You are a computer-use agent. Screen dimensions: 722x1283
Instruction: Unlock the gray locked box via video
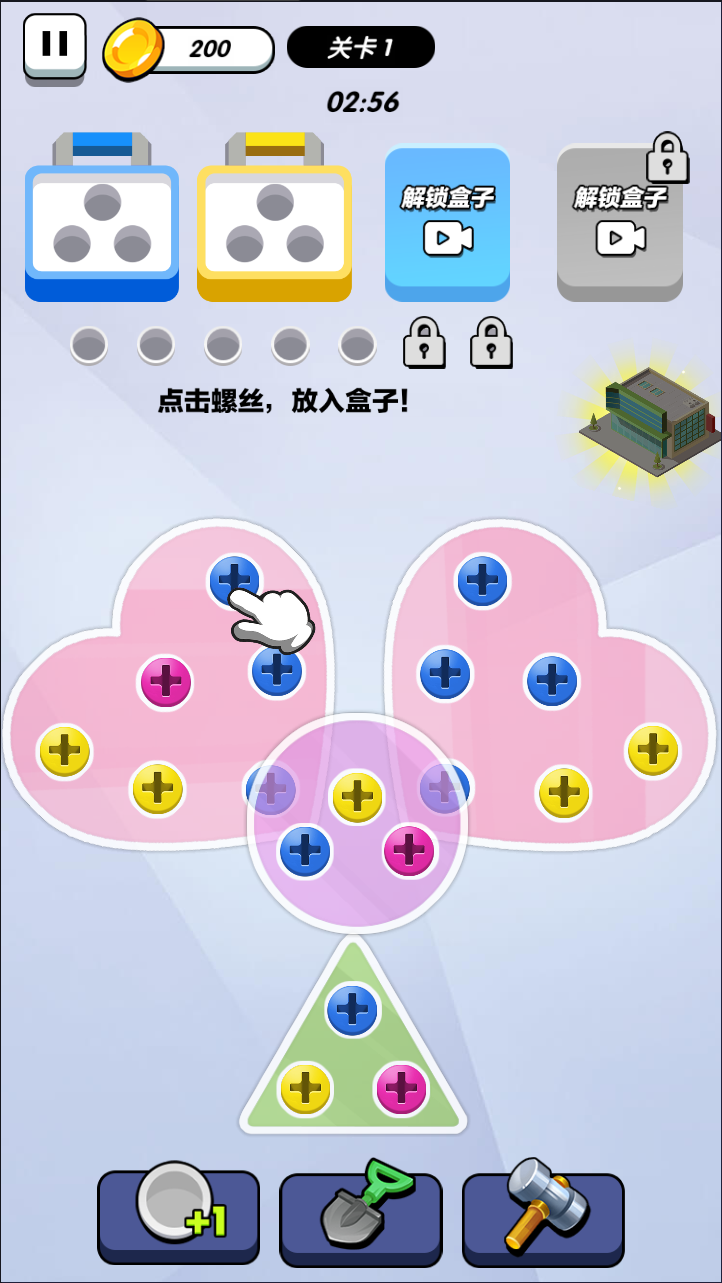pos(619,222)
